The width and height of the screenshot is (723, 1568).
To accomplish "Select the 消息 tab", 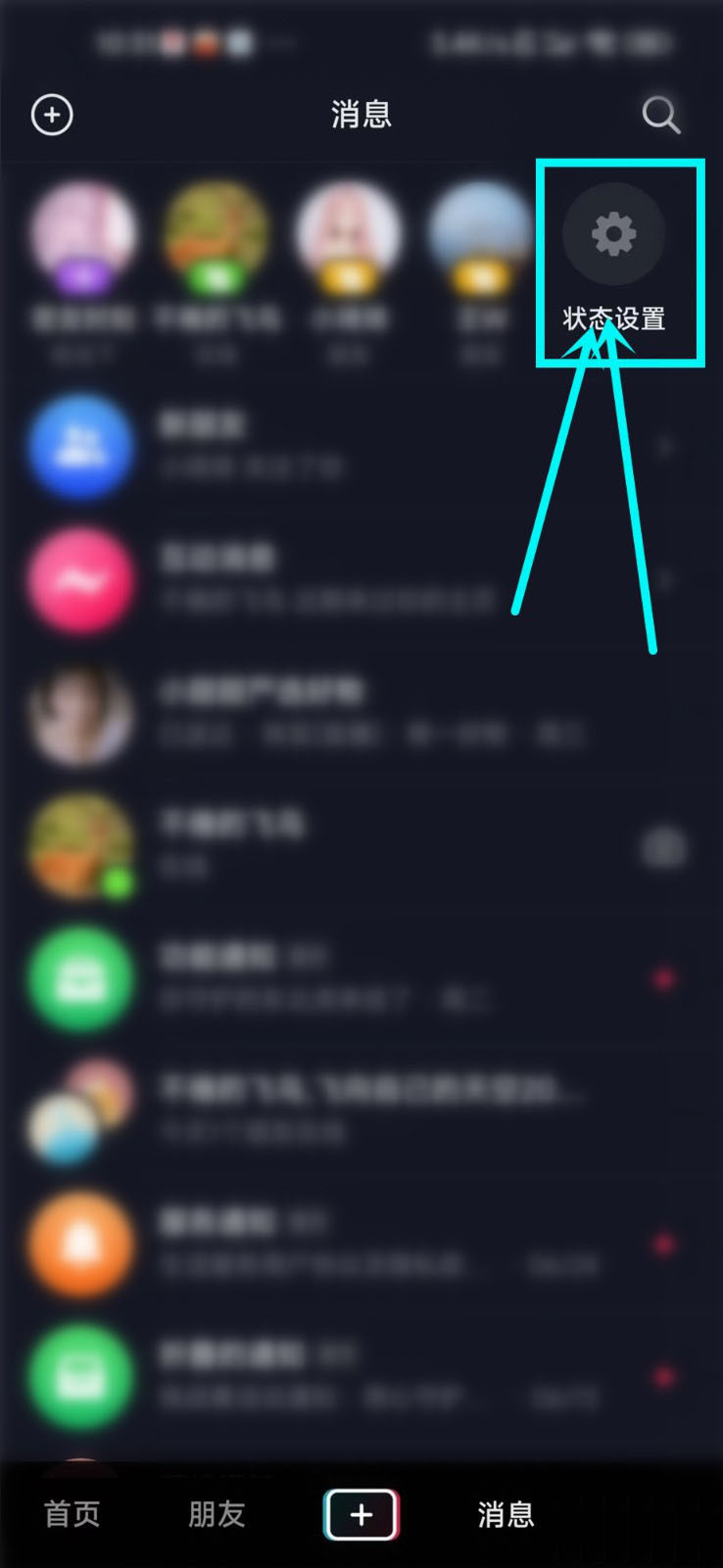I will click(x=506, y=1514).
